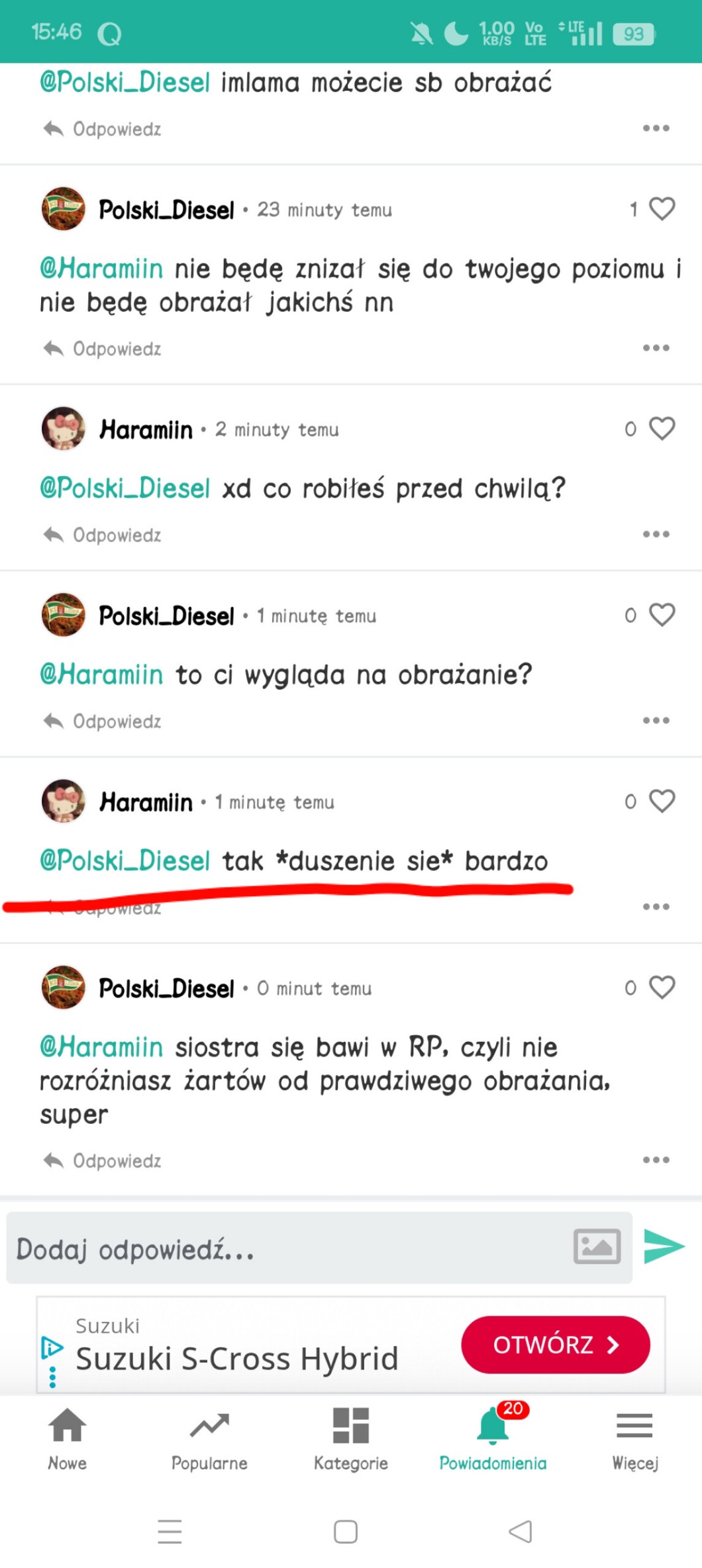Tap the @Haramiin mention in the 'nie będę zniżał' comment
Viewport: 702px width, 1568px height.
click(x=101, y=269)
